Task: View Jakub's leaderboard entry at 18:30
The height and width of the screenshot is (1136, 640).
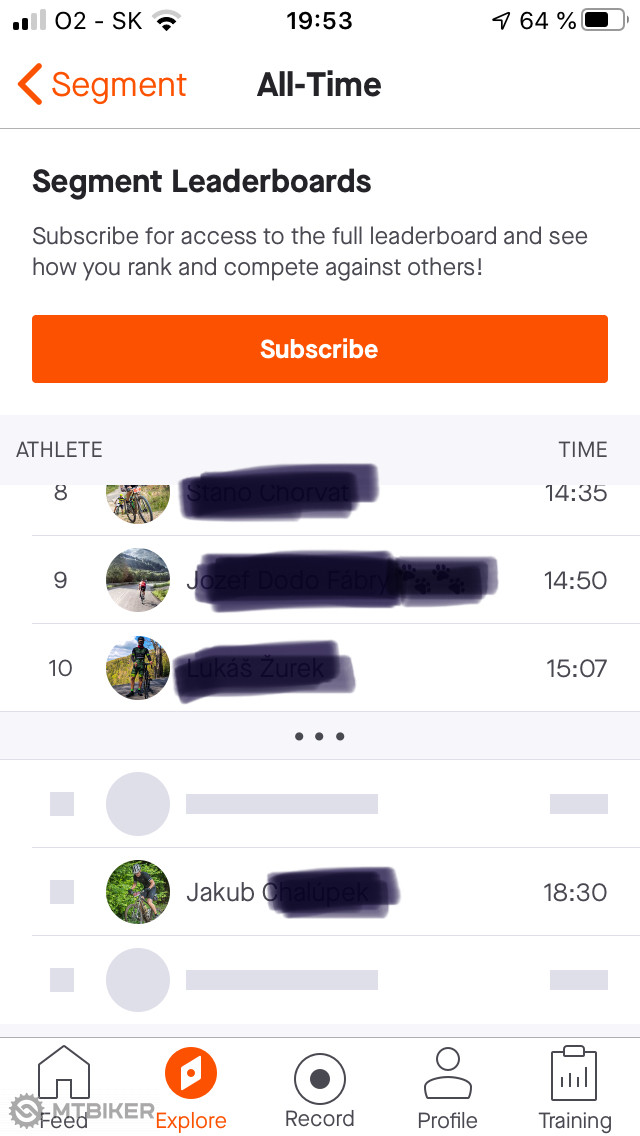Action: pos(319,892)
